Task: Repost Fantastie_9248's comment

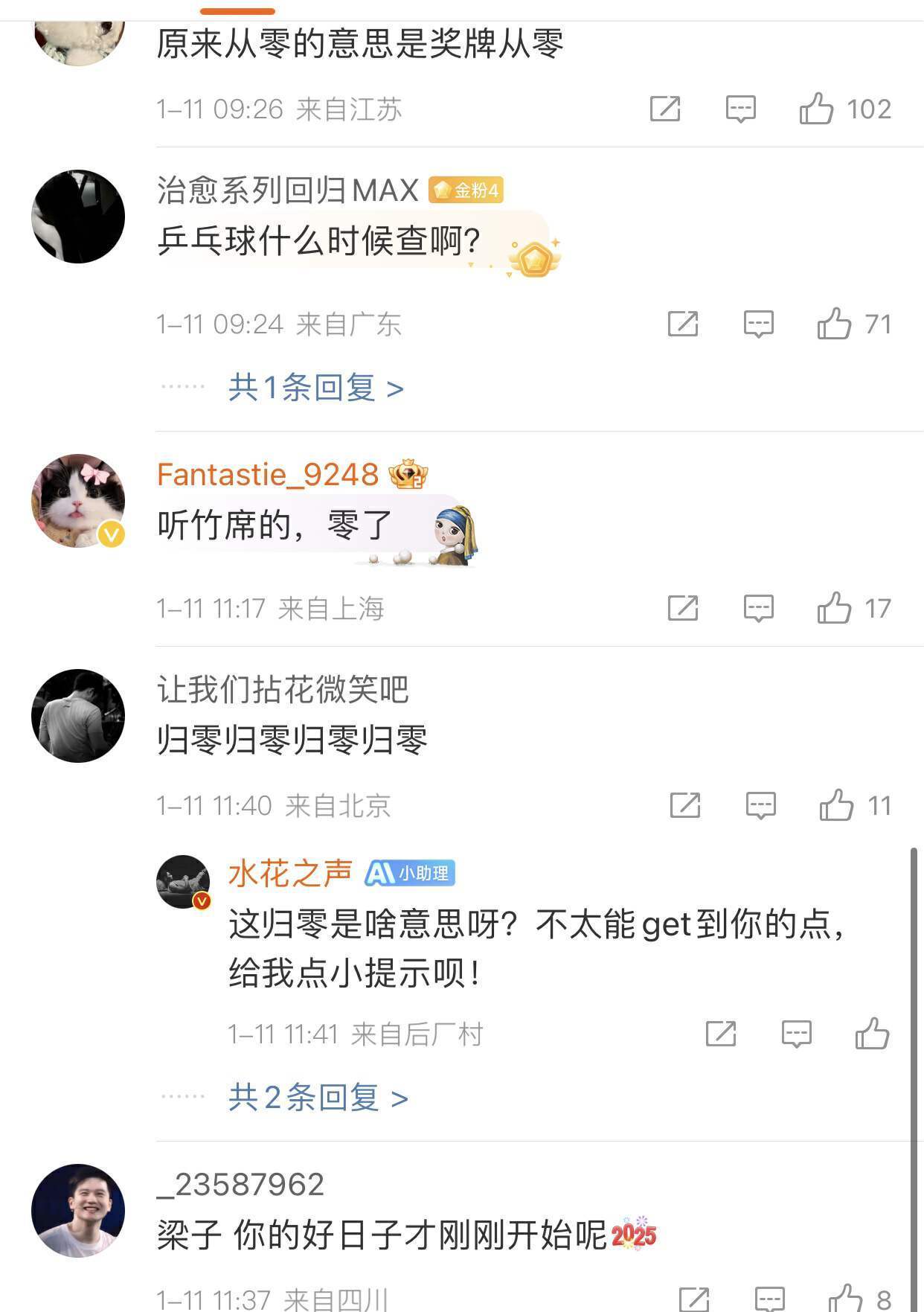Action: [682, 608]
